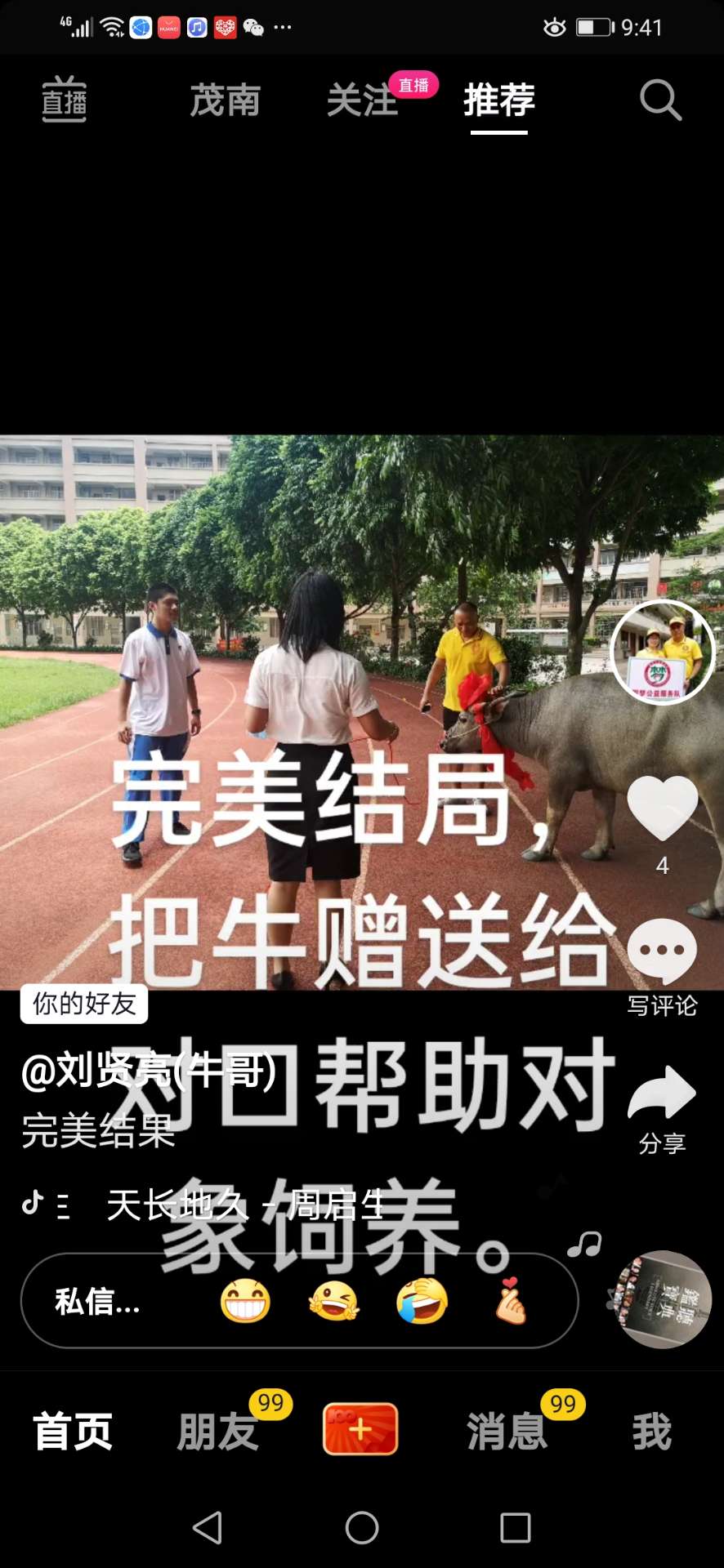This screenshot has height=1568, width=724.
Task: Open the rotating music disc
Action: [662, 1298]
